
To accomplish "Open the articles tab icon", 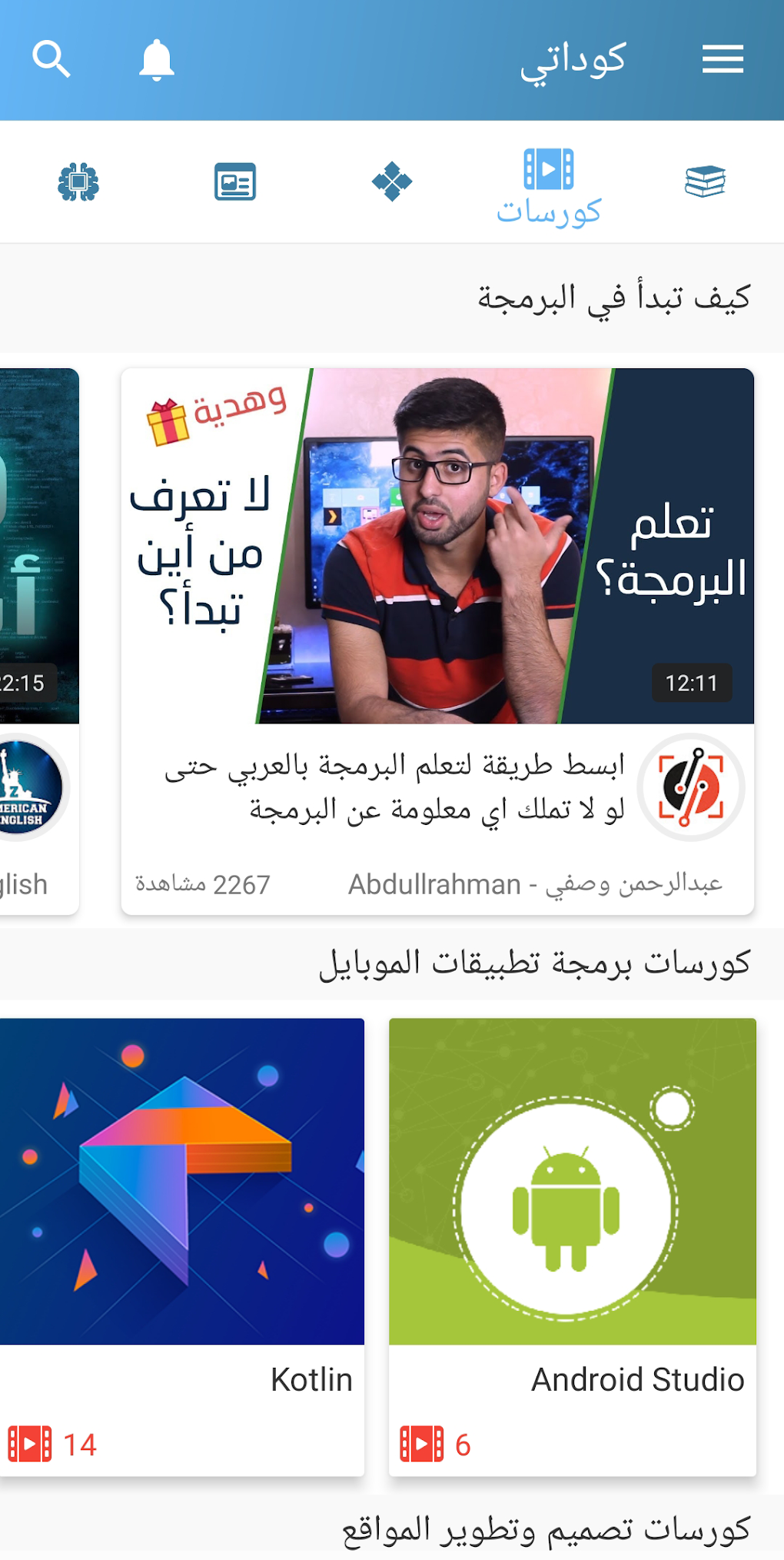I will click(x=234, y=181).
